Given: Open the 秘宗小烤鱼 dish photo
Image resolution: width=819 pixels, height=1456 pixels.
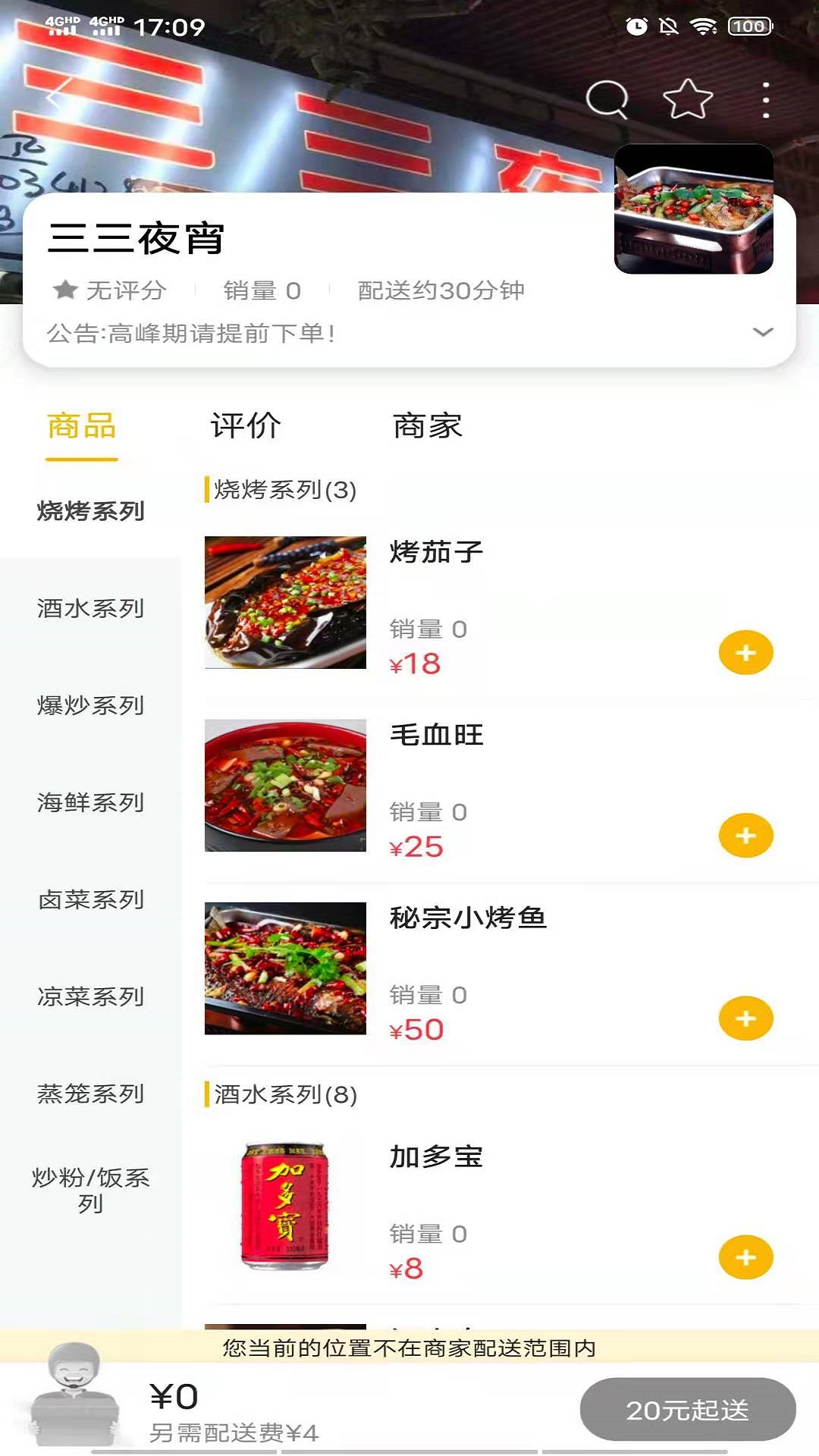Looking at the screenshot, I should (x=285, y=968).
